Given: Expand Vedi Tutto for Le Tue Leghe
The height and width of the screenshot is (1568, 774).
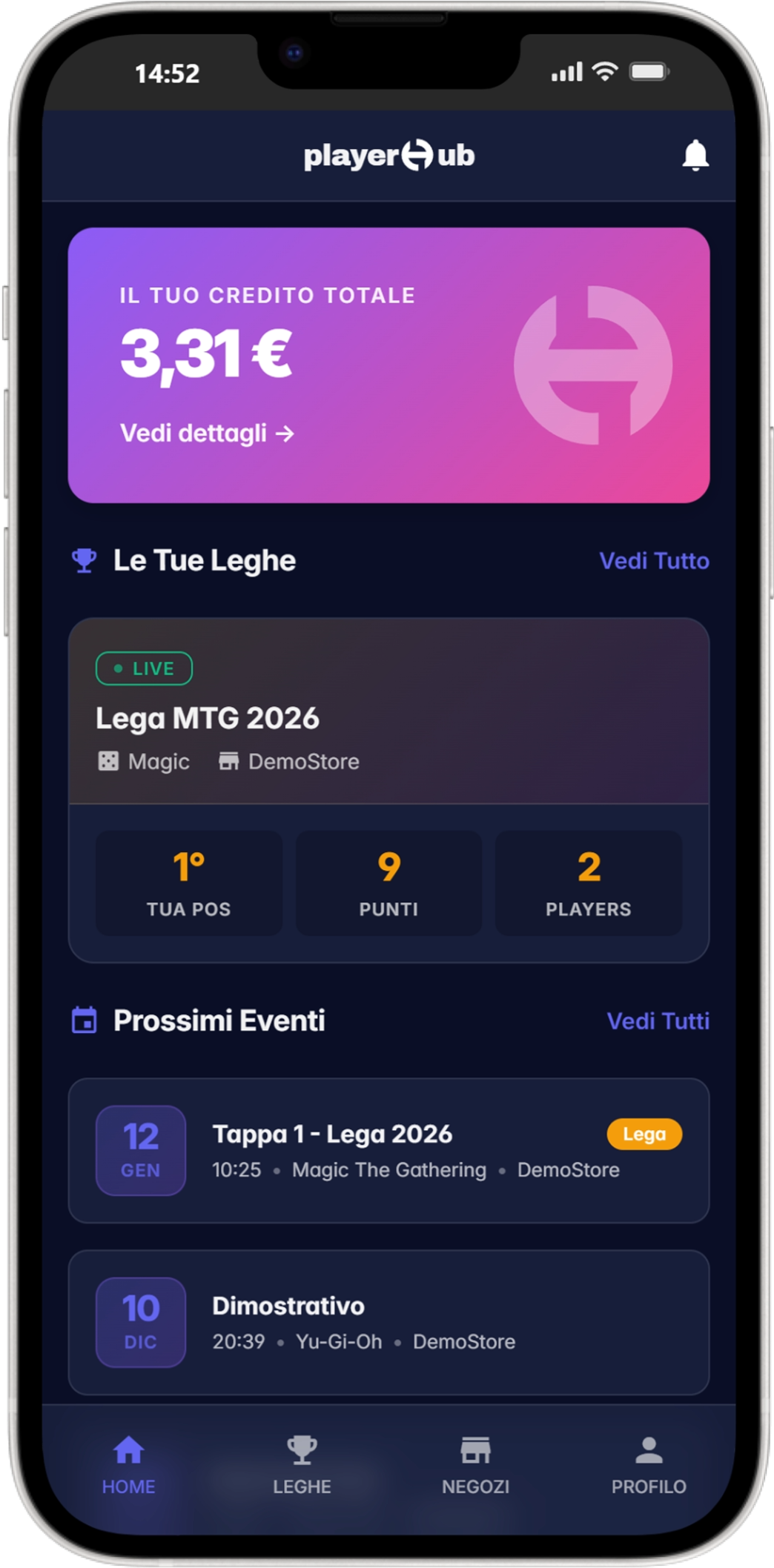Looking at the screenshot, I should coord(655,562).
